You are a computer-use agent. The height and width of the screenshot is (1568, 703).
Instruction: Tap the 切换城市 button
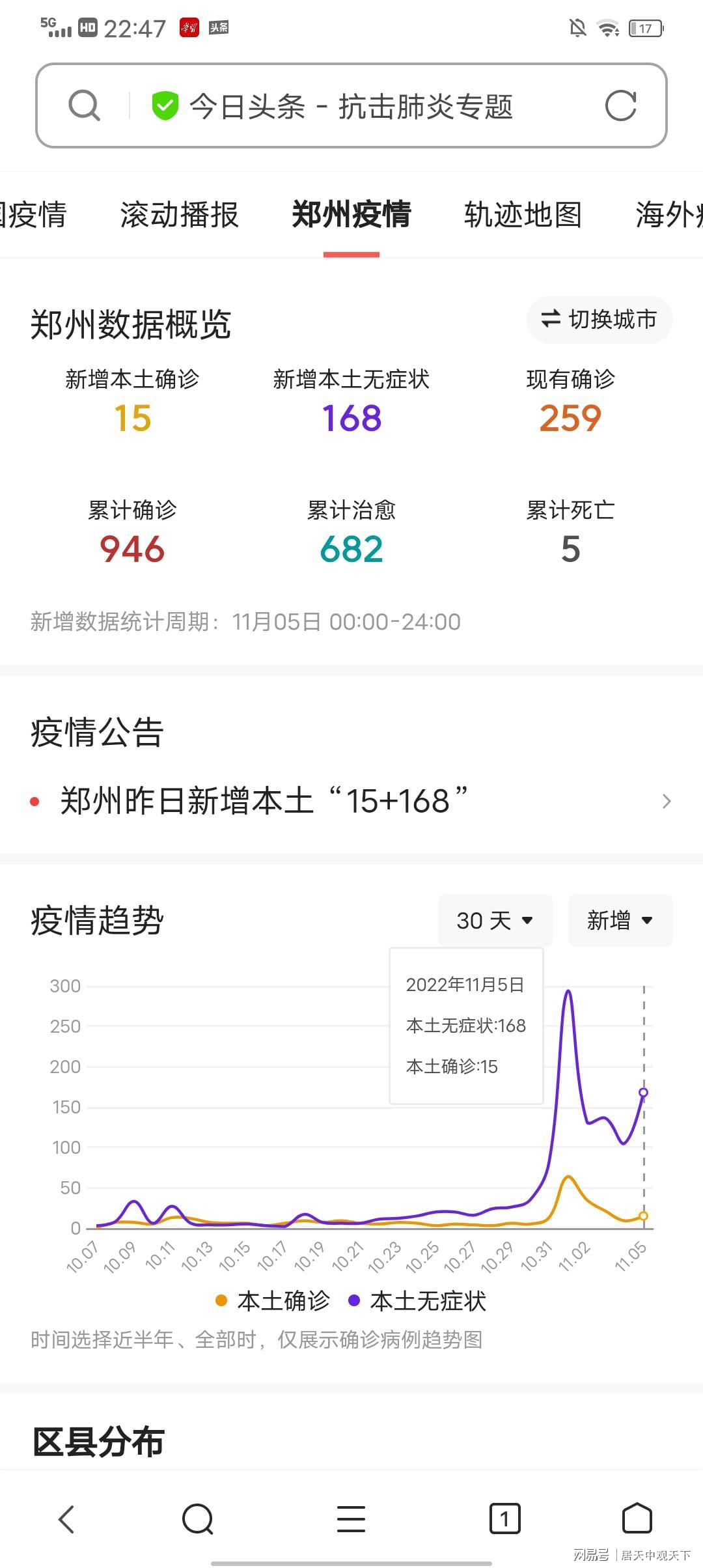600,320
